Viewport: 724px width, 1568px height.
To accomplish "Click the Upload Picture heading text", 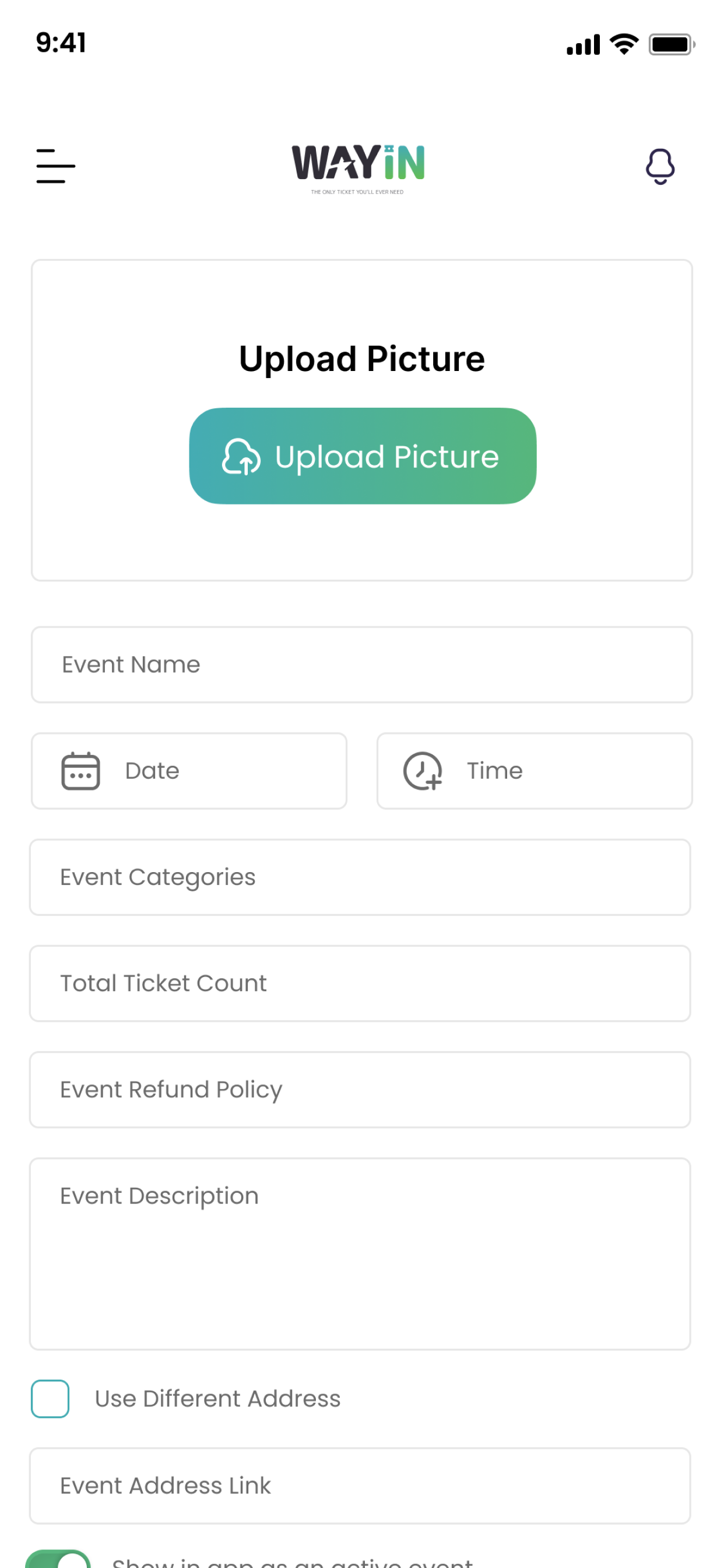I will click(361, 359).
